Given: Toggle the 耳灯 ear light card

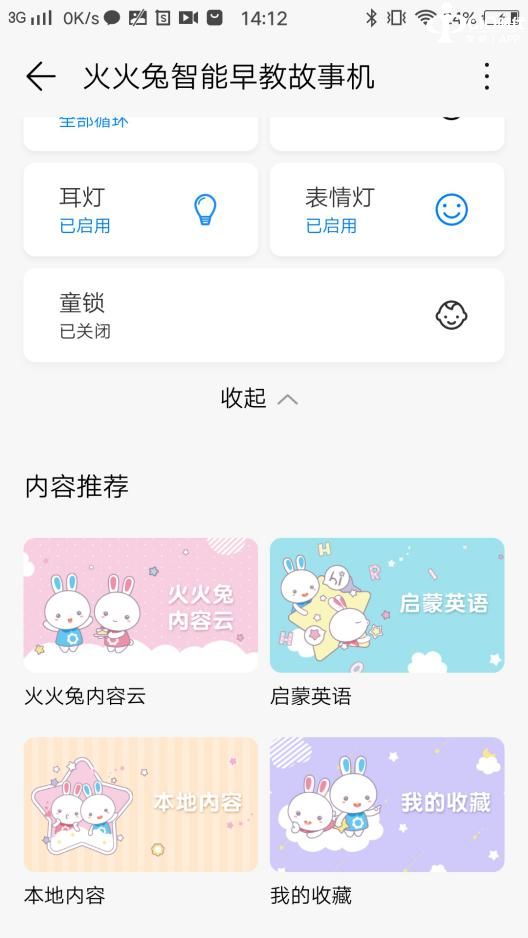Looking at the screenshot, I should point(141,210).
